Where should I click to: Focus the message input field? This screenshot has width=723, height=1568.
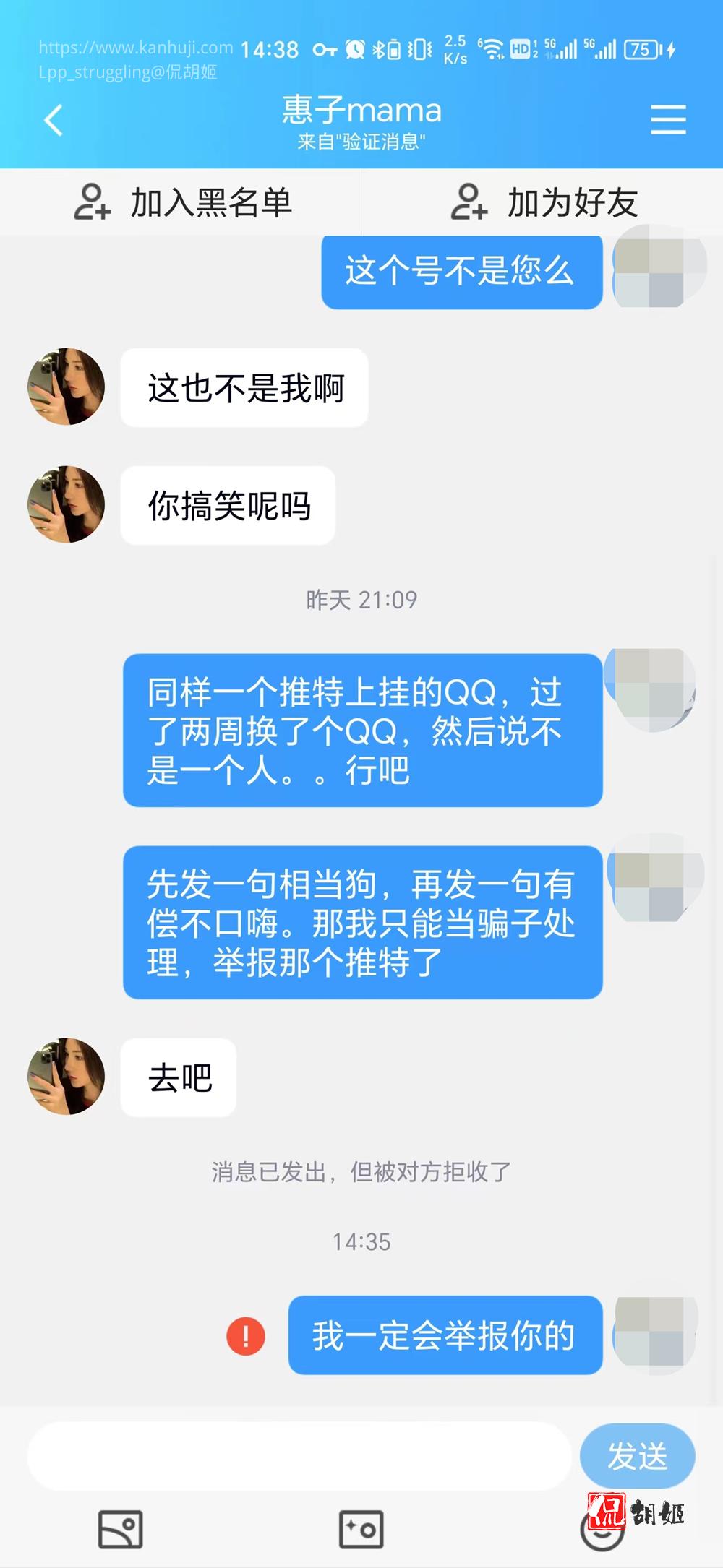tap(298, 1456)
